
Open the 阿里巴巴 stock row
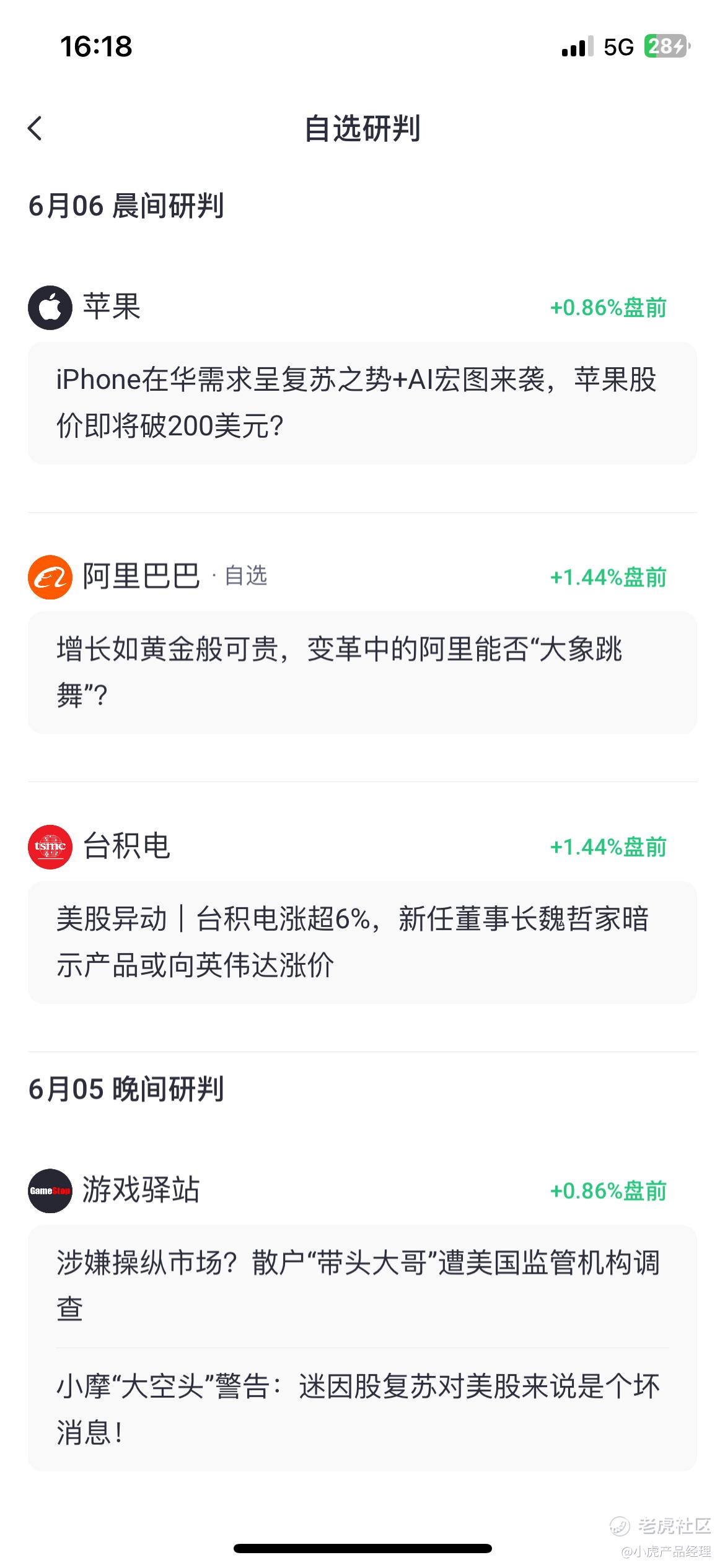(362, 577)
